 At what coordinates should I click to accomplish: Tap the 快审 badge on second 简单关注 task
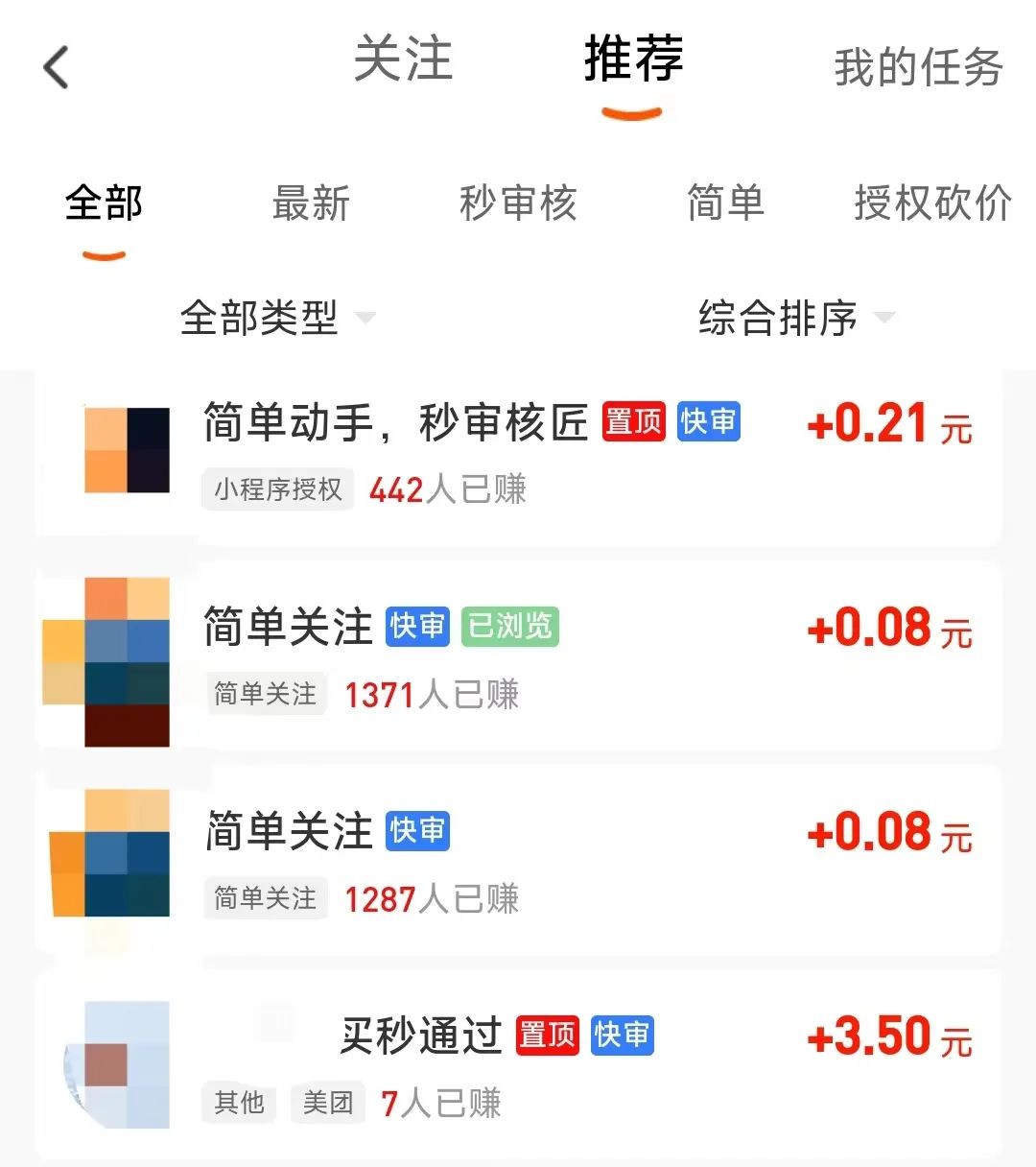[x=416, y=831]
